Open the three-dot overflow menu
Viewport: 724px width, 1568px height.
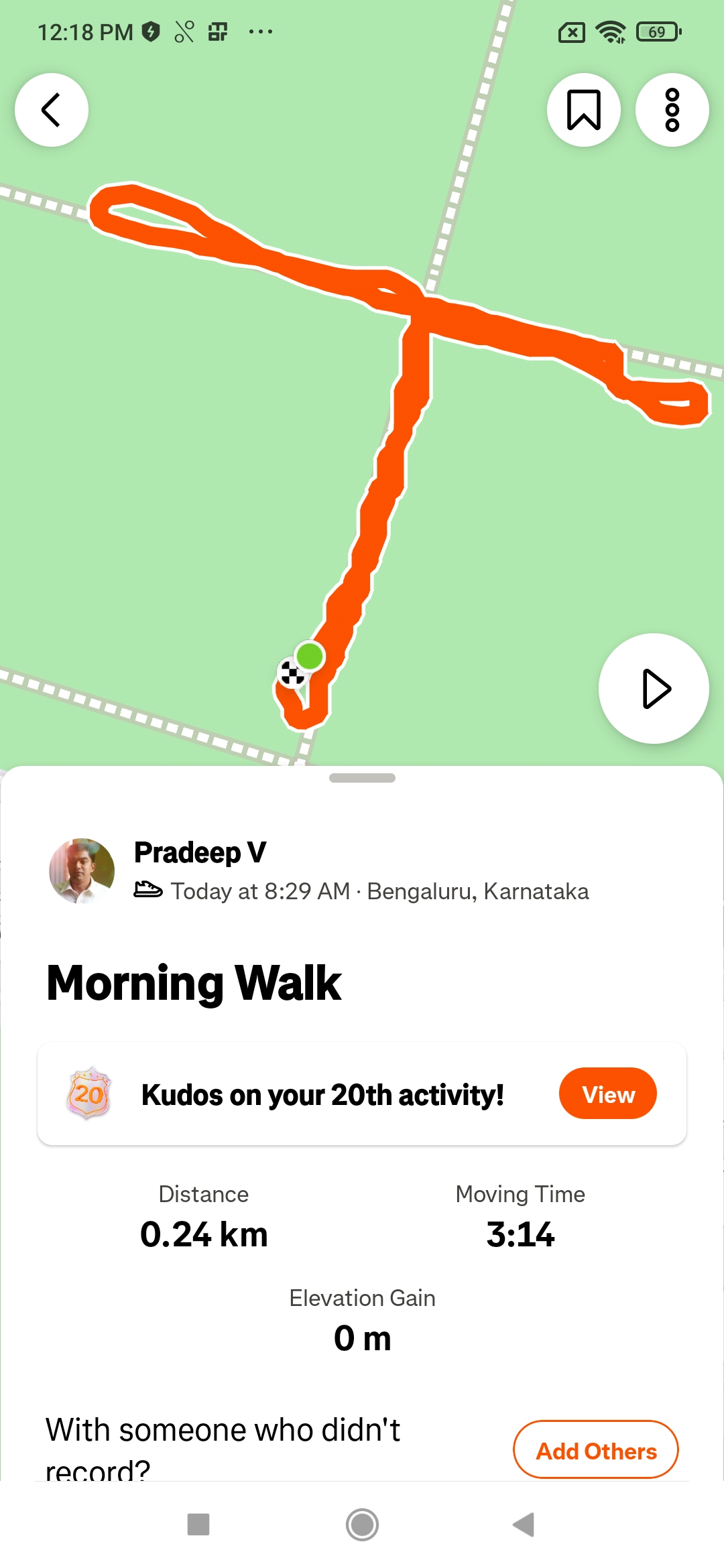click(672, 110)
